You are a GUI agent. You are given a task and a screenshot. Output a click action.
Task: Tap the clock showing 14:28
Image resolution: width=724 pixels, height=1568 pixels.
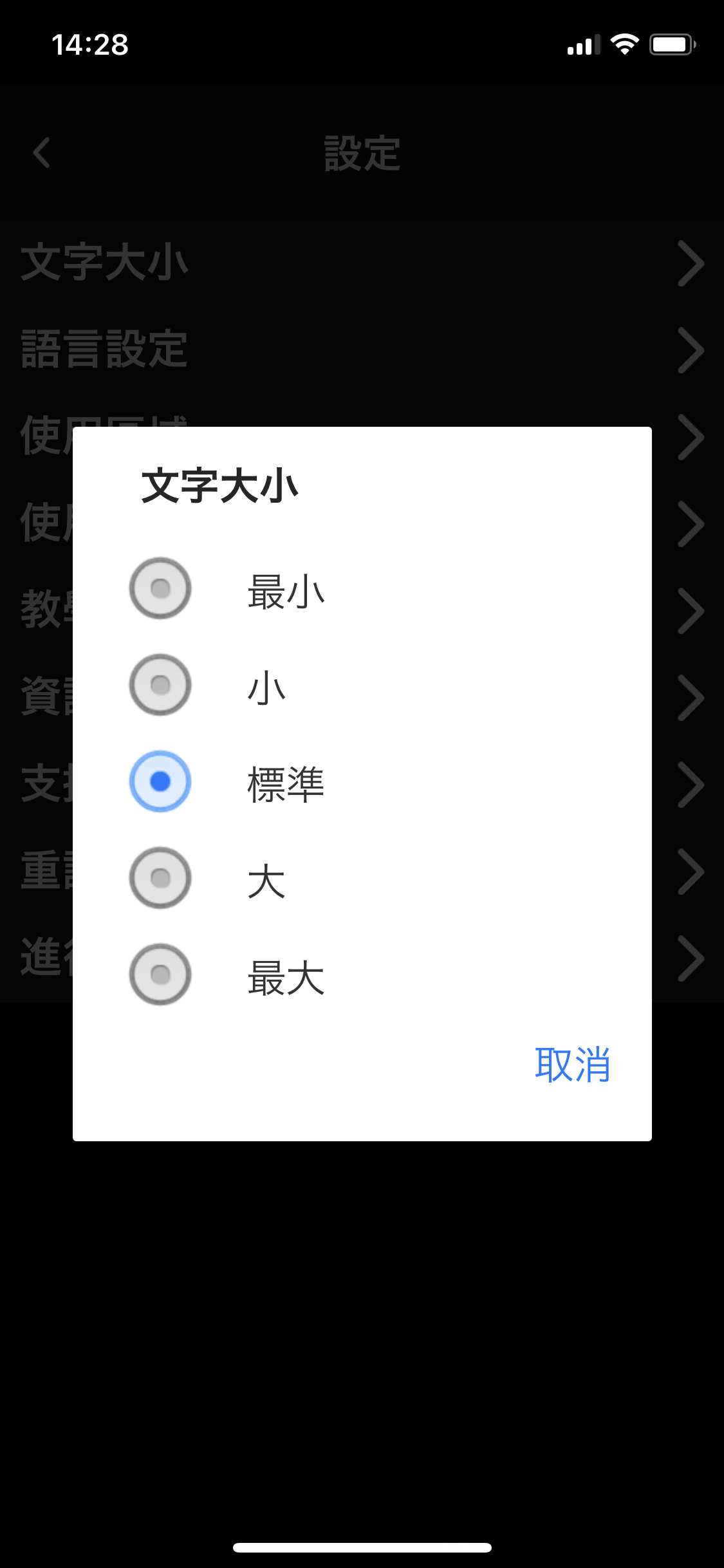(x=90, y=43)
